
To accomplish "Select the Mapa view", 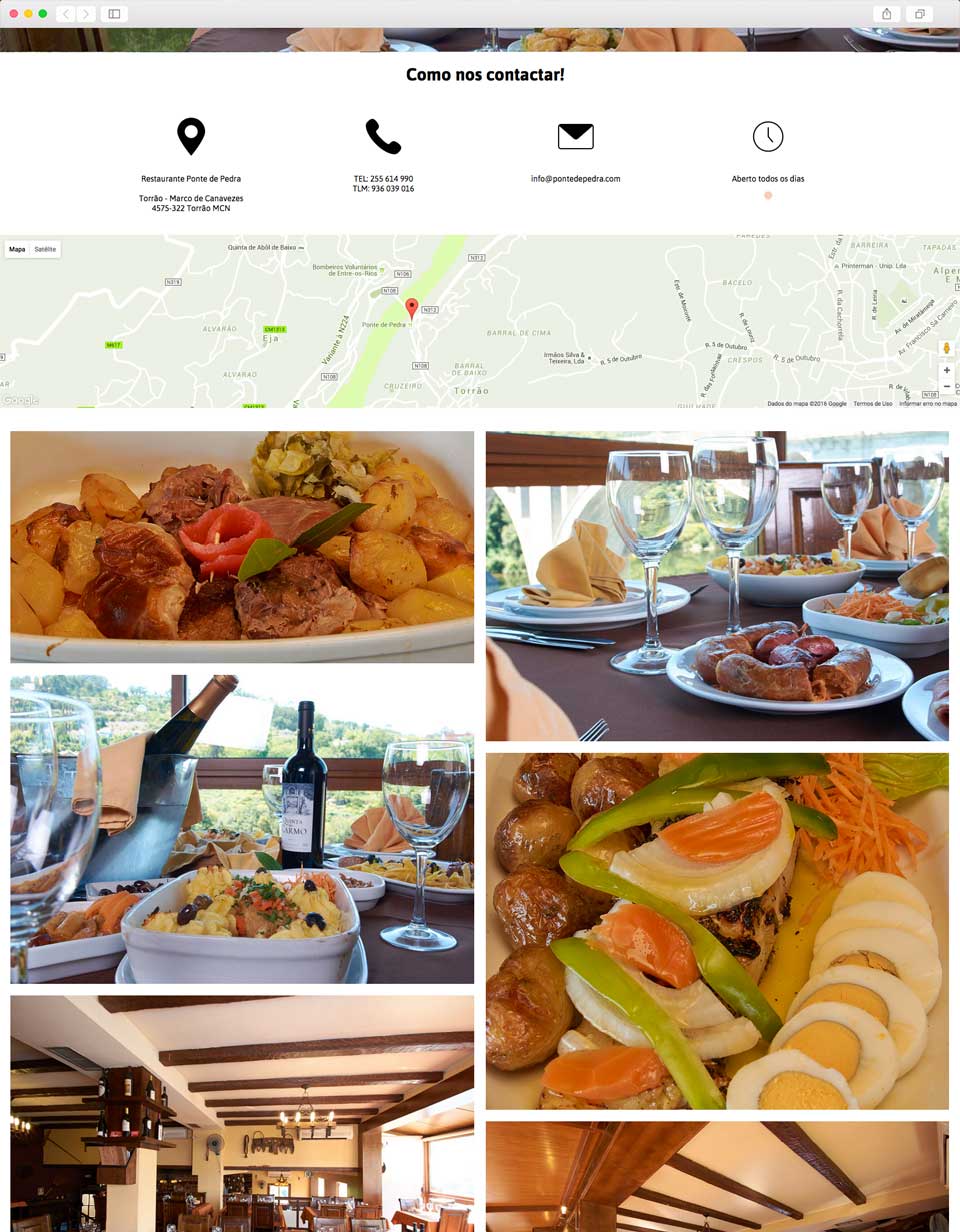I will click(x=17, y=249).
